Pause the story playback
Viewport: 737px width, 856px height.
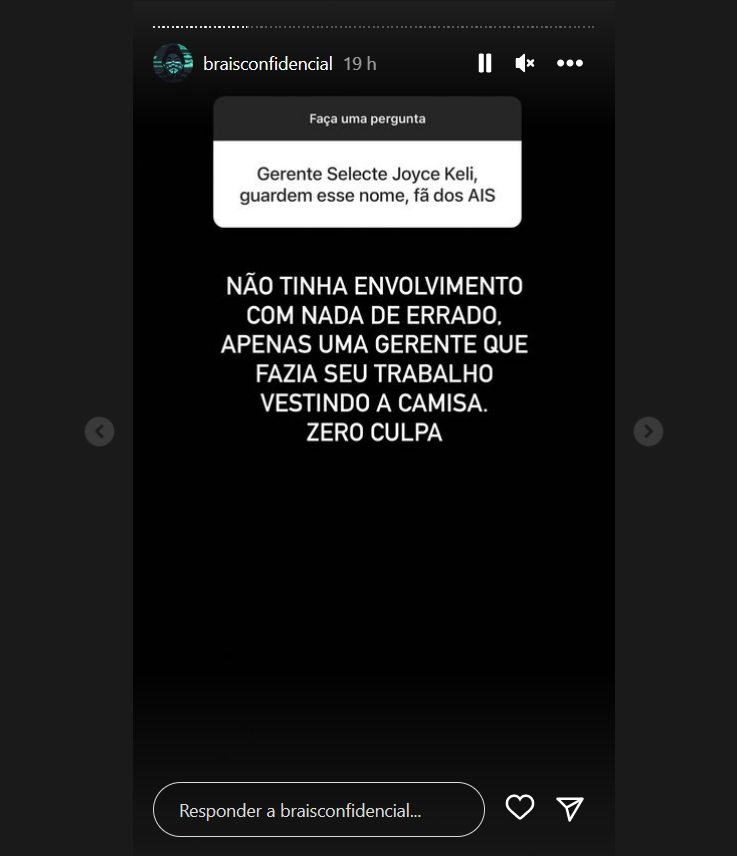485,63
